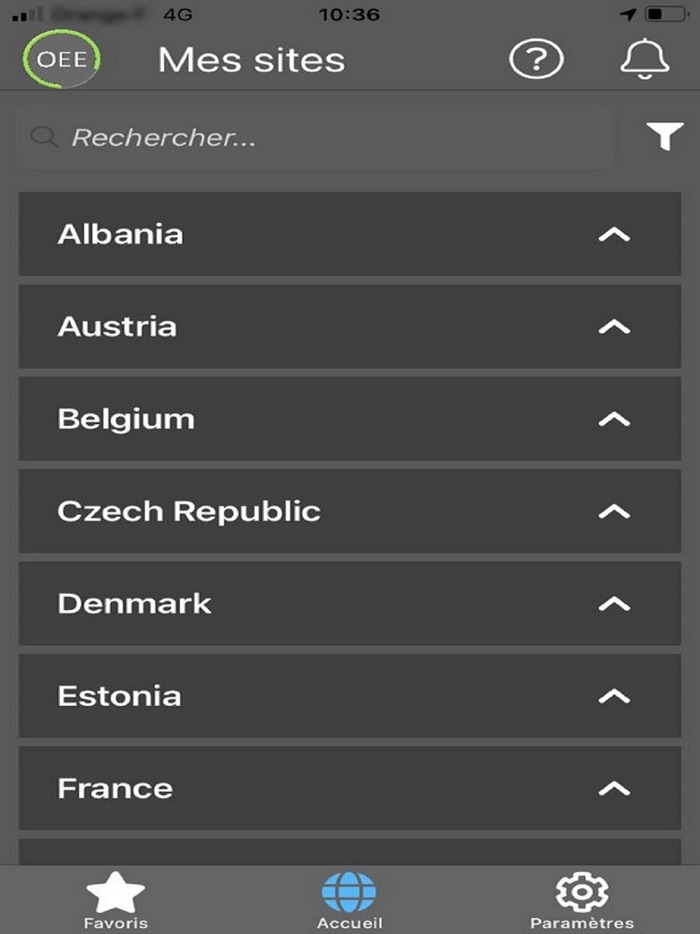Open the notifications bell

pyautogui.click(x=644, y=60)
